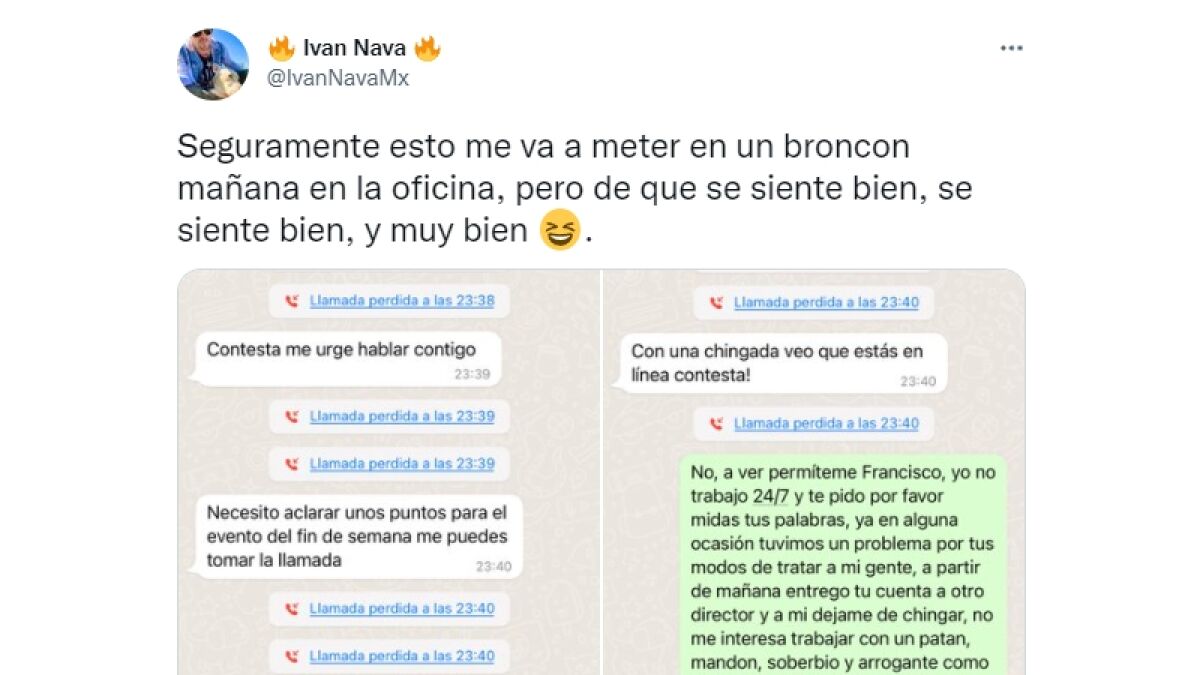
Task: Open the tweet's overflow menu
Action: [x=1012, y=48]
